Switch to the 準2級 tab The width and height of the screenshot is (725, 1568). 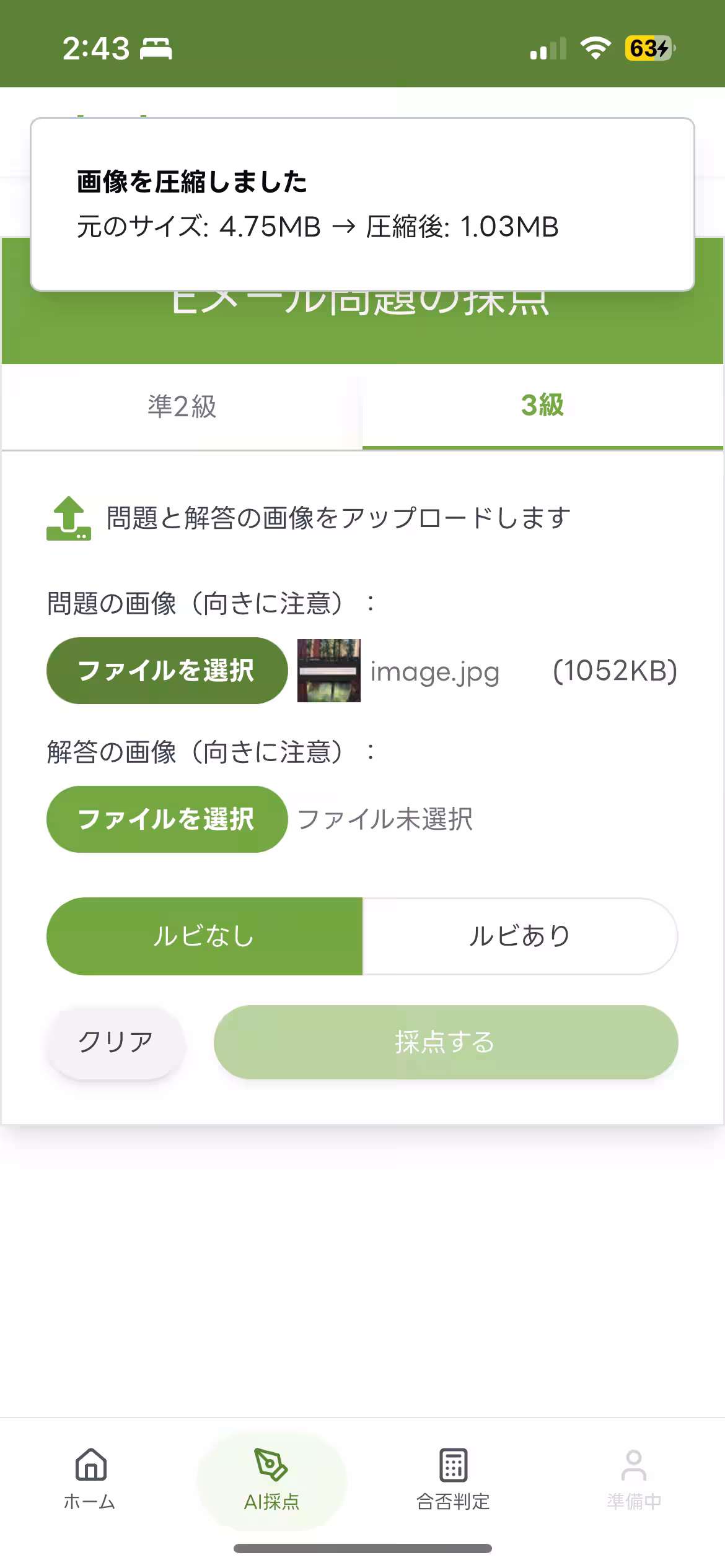point(181,407)
